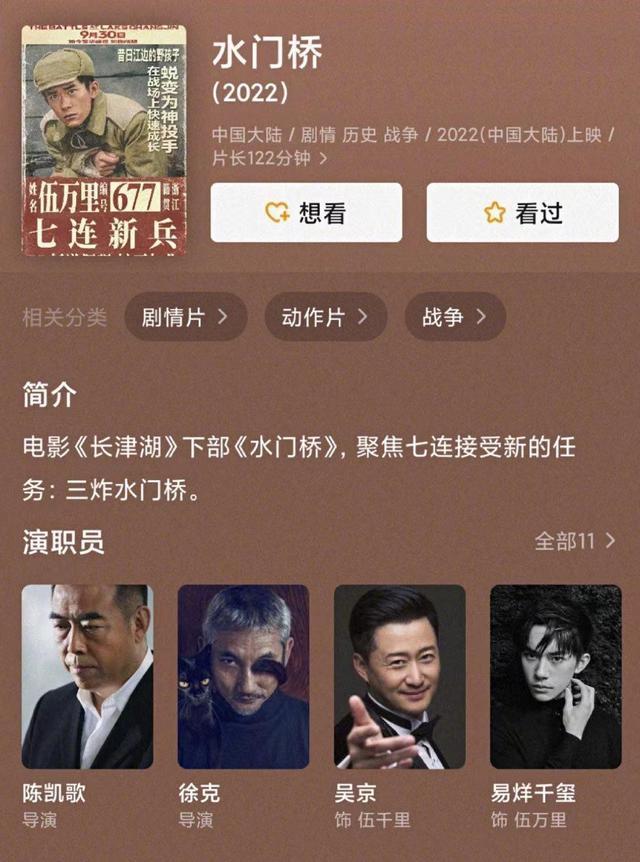Screen dimensions: 640x862
Task: Mark the movie as 想看
Action: tap(306, 213)
